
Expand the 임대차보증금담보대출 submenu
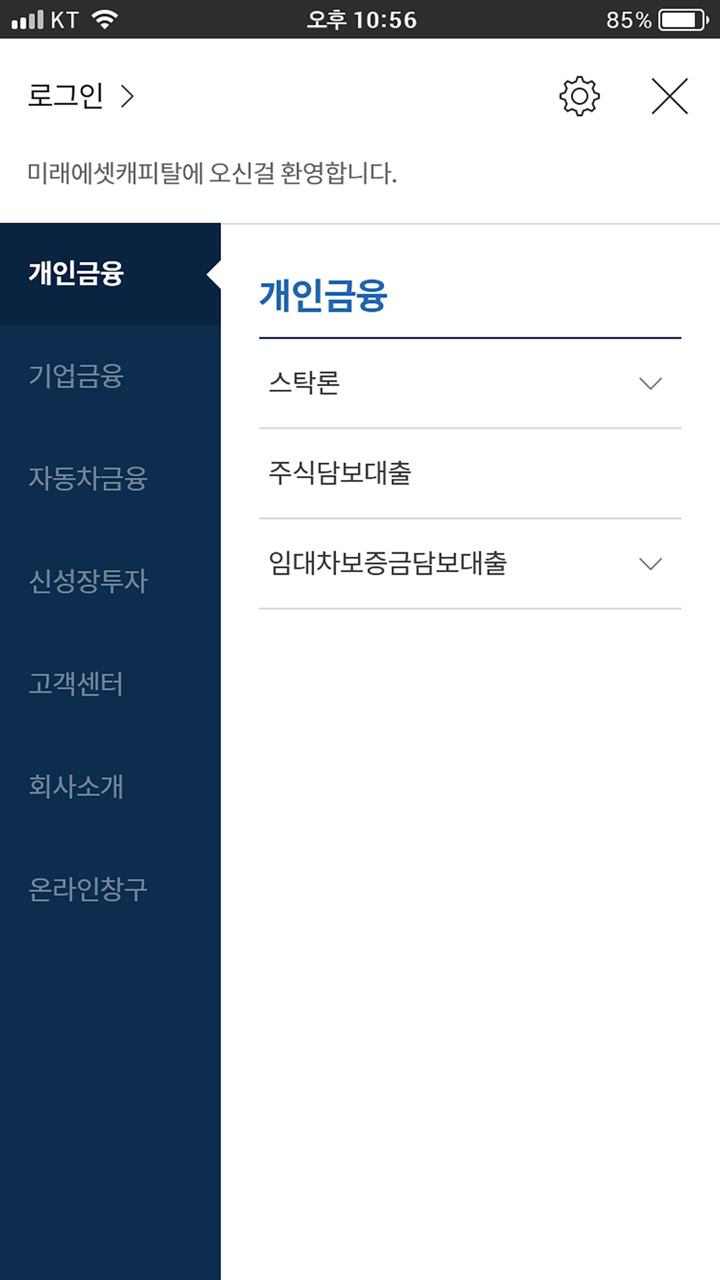click(470, 564)
